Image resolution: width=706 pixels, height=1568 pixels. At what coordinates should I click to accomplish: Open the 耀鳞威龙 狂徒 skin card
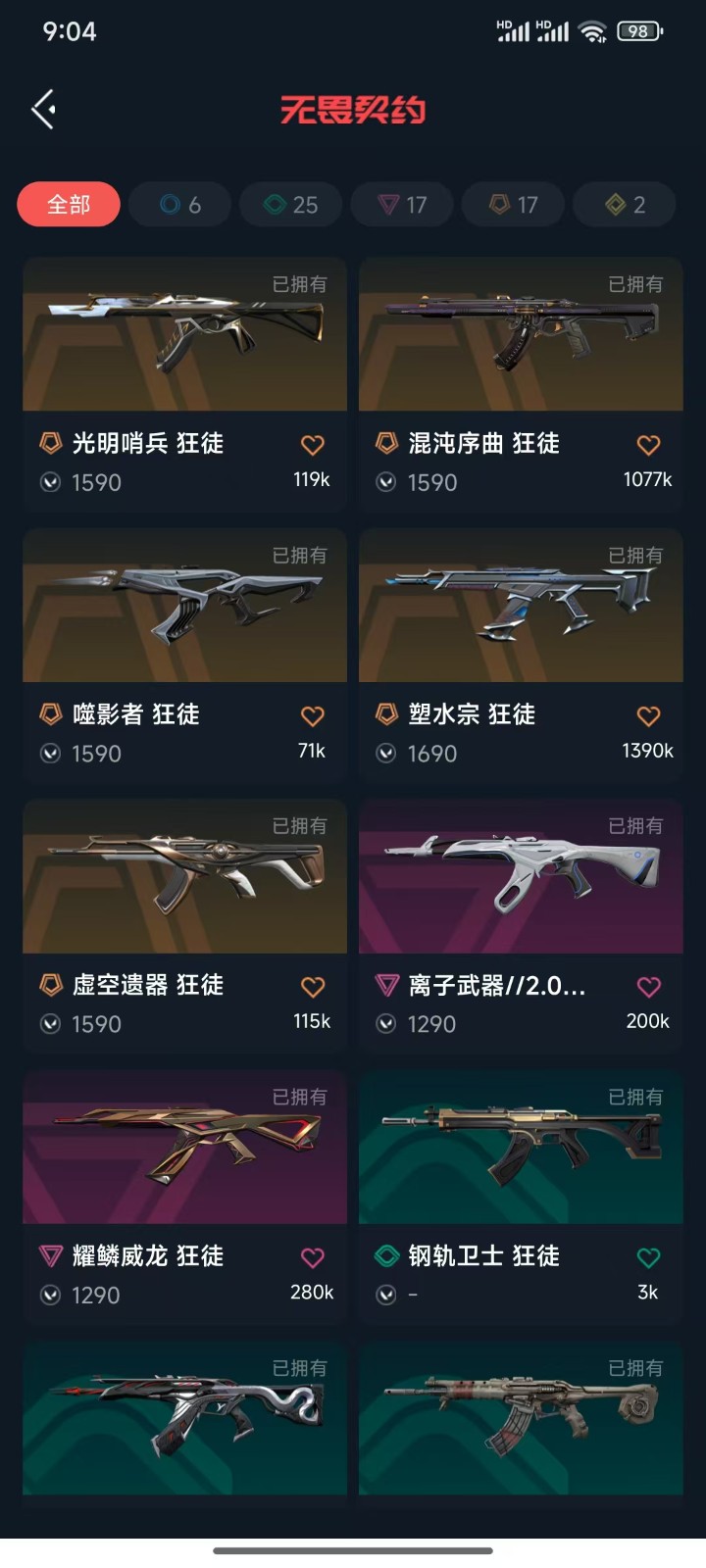coord(184,1148)
